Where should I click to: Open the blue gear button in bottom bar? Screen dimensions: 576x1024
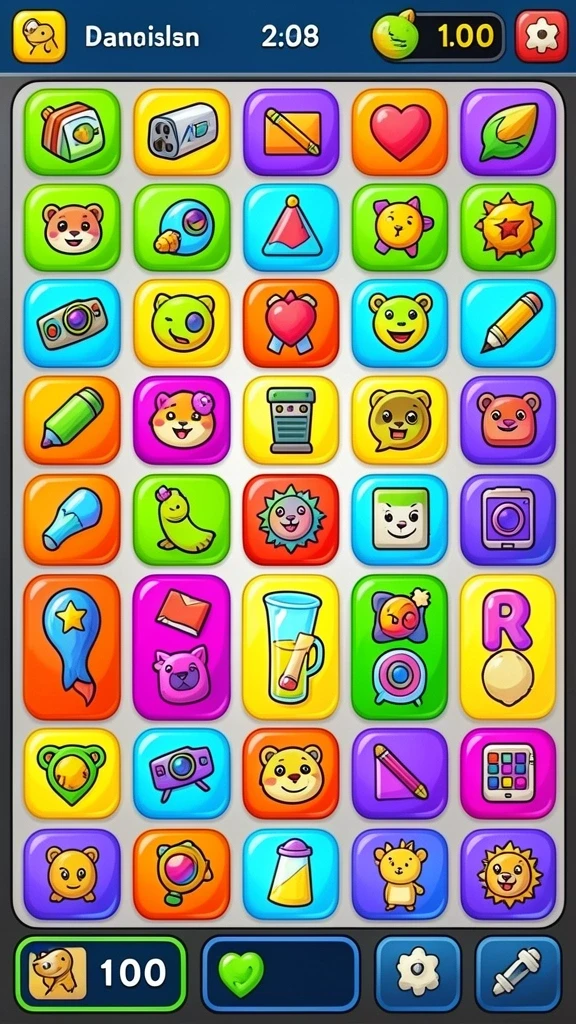pyautogui.click(x=418, y=974)
